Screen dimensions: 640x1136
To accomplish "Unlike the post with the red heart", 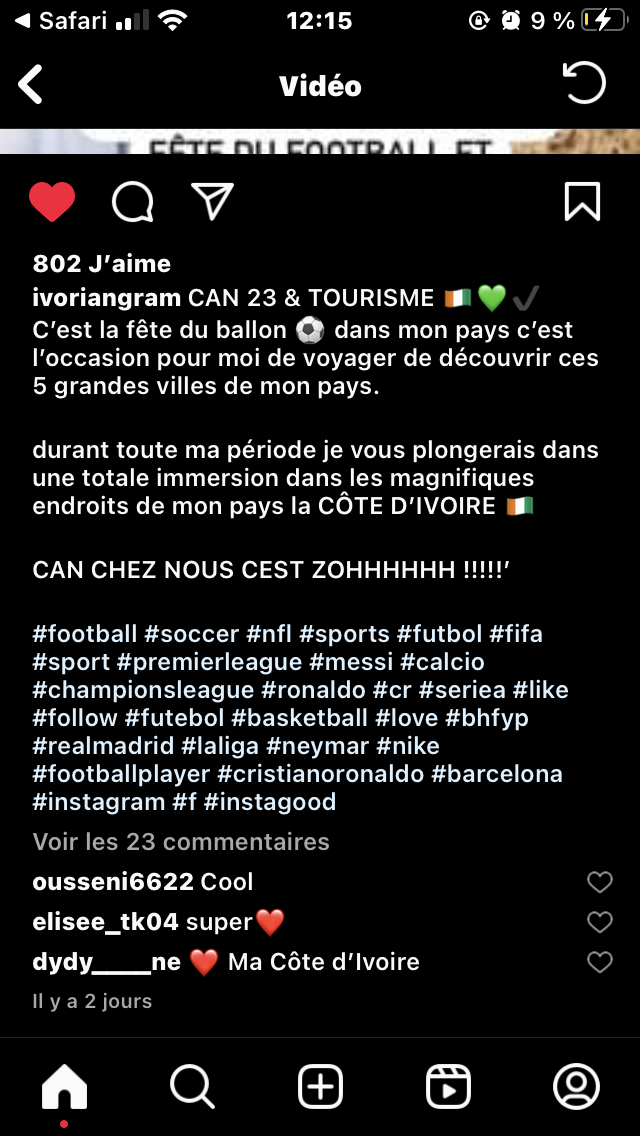I will coord(52,202).
